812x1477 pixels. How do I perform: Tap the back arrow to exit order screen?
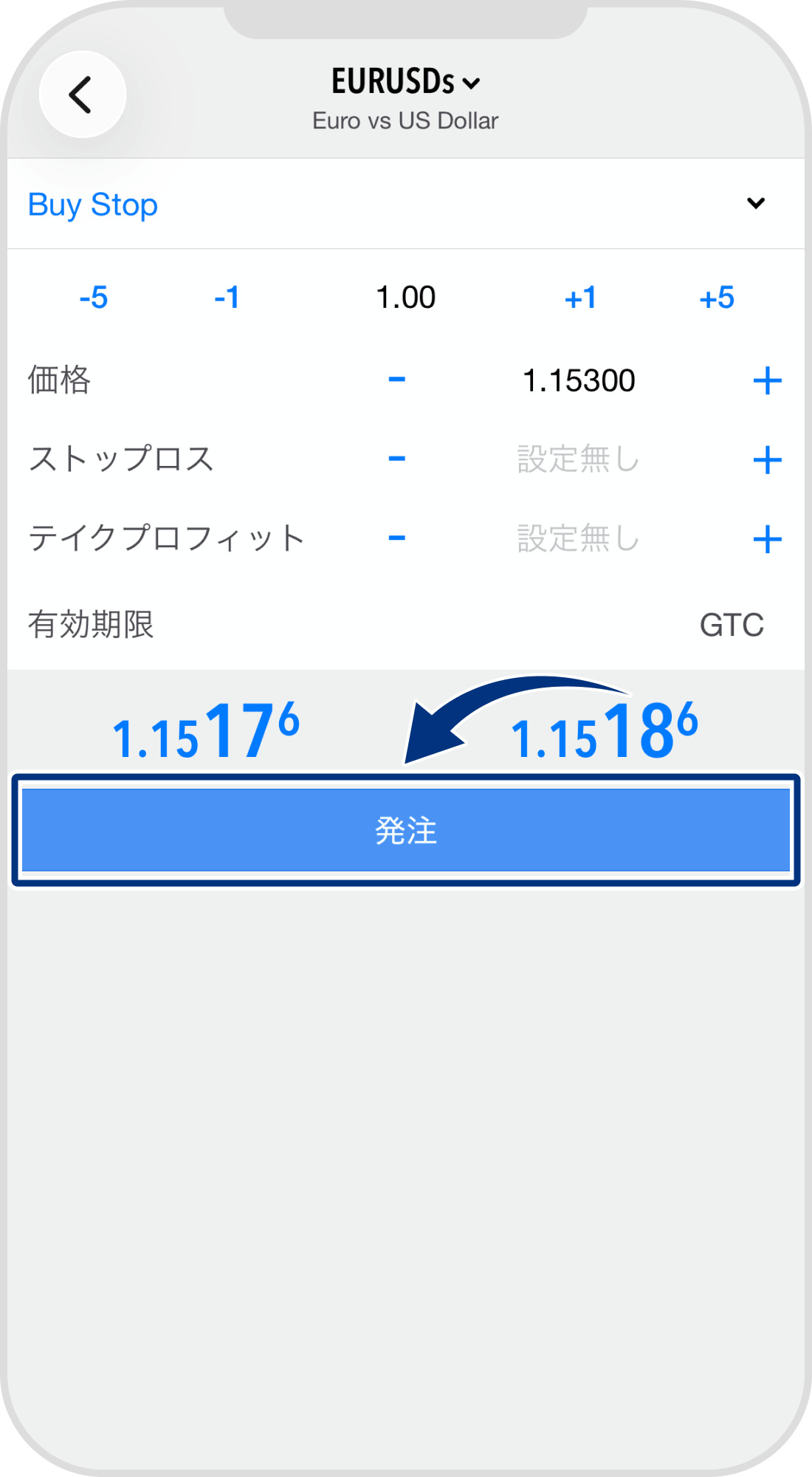pyautogui.click(x=82, y=94)
